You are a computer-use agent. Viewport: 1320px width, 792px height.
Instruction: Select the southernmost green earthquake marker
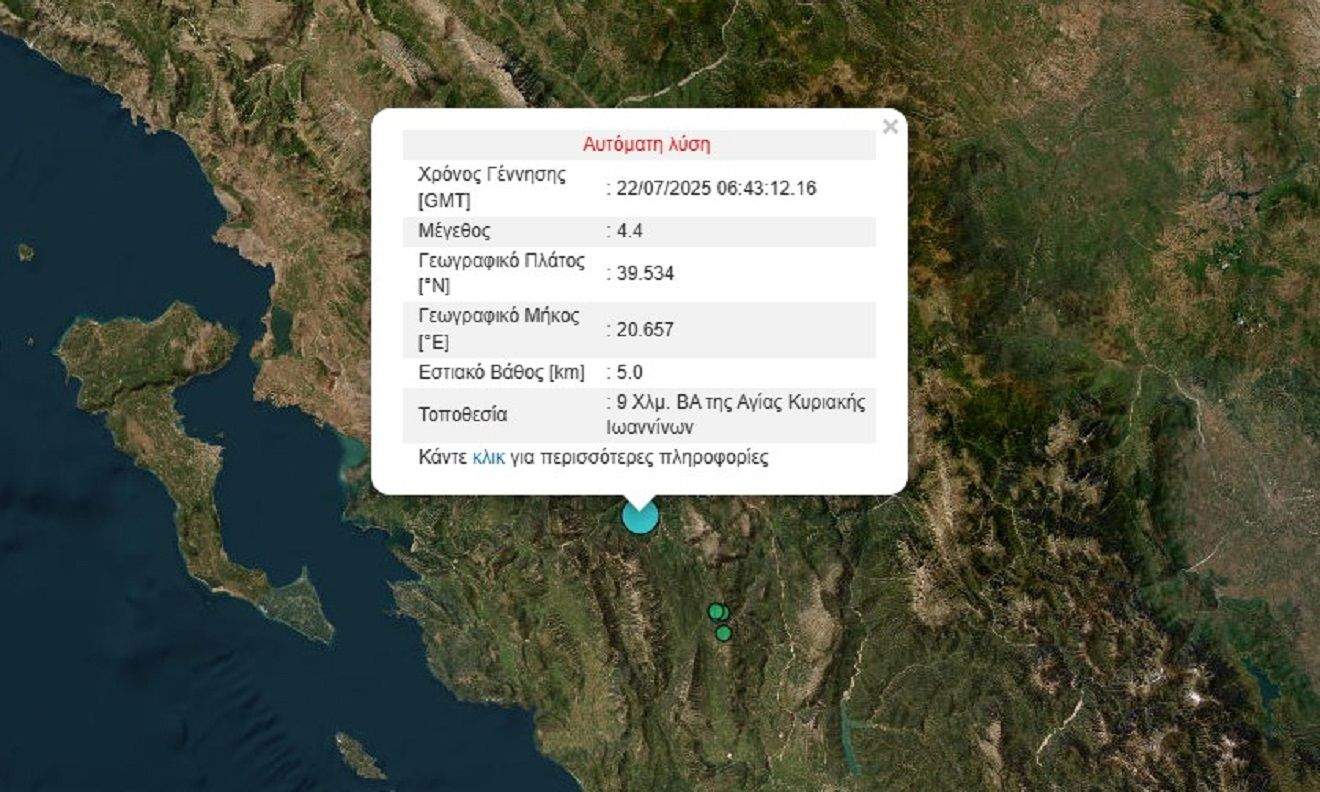(x=723, y=633)
